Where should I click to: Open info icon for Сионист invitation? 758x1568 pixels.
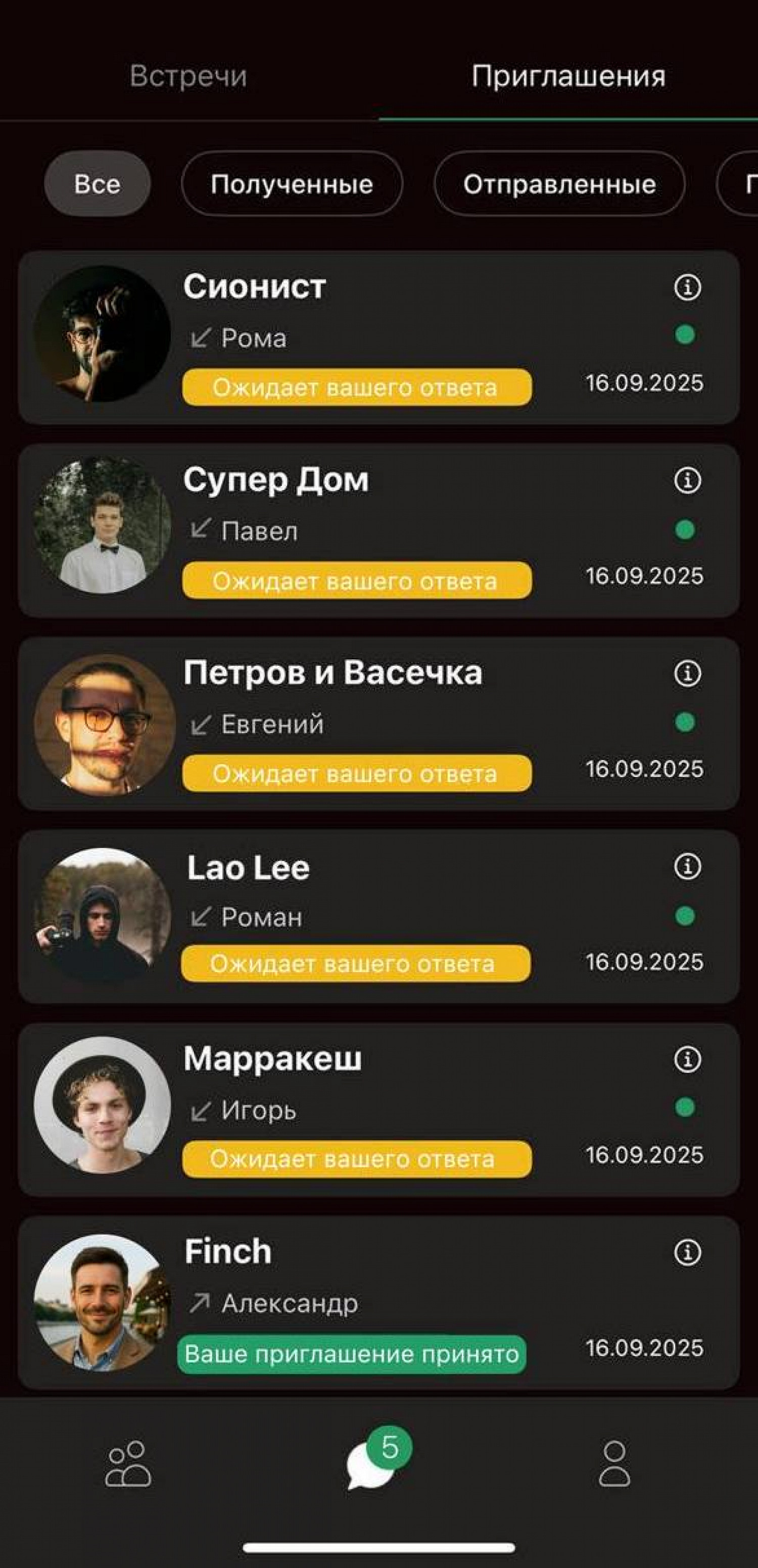point(687,287)
